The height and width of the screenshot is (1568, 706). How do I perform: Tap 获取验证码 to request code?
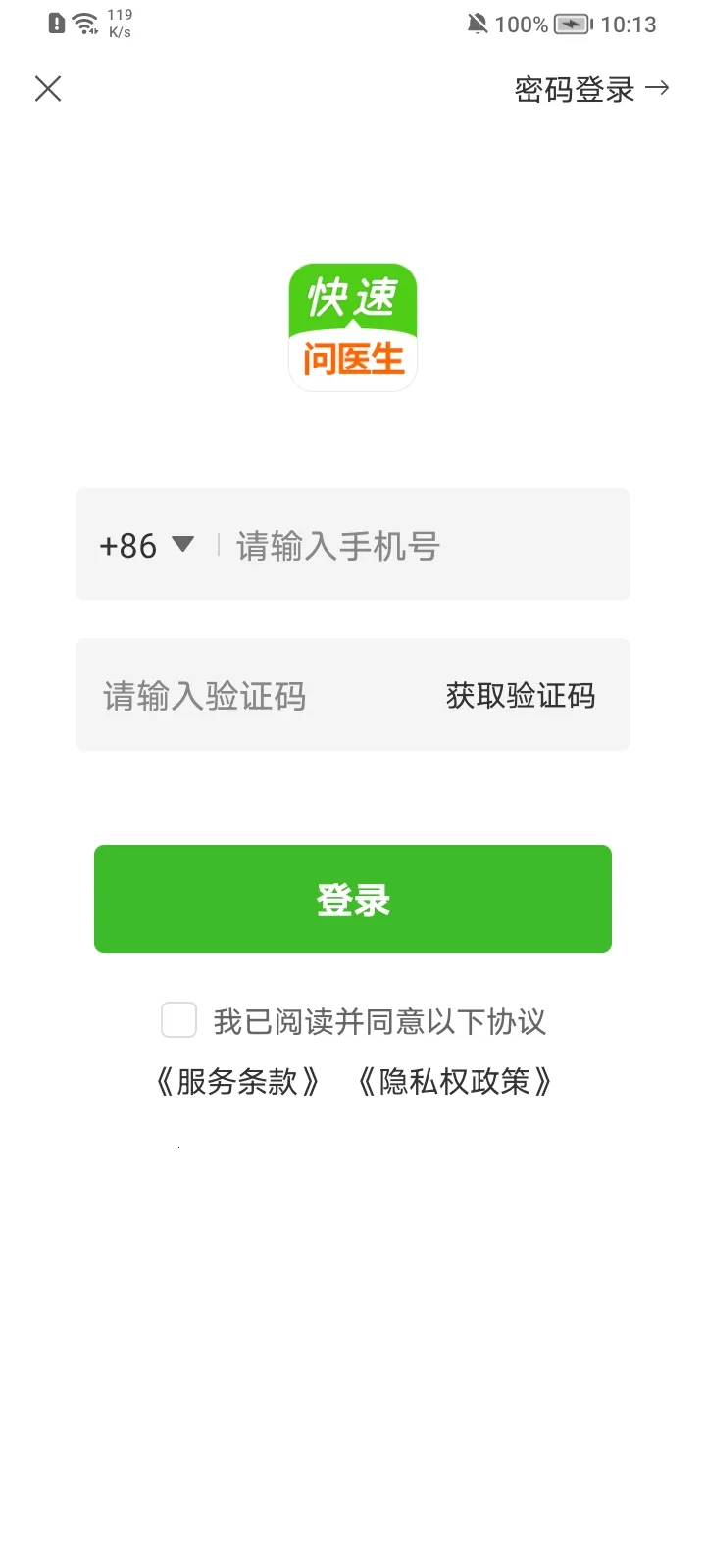coord(523,695)
